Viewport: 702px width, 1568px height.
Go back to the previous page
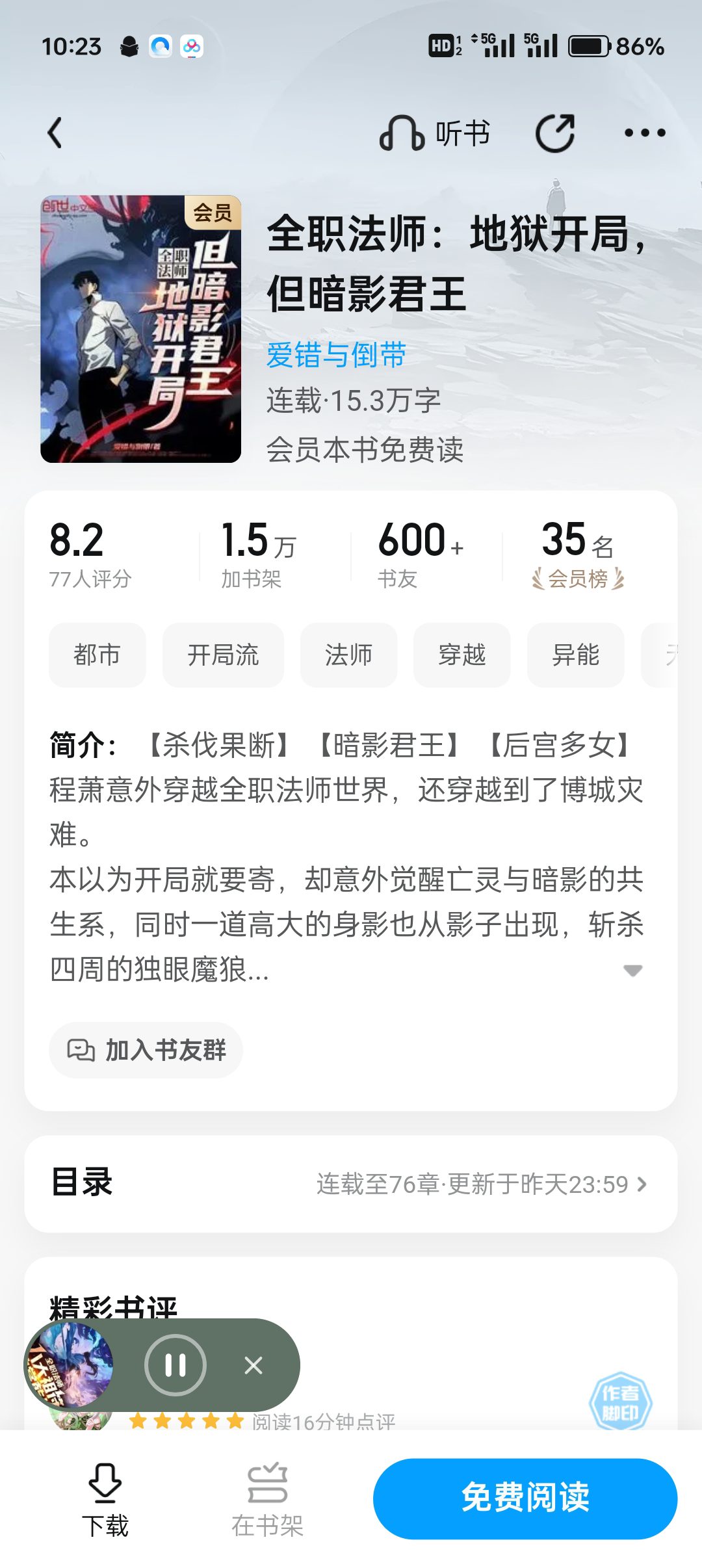(x=56, y=133)
